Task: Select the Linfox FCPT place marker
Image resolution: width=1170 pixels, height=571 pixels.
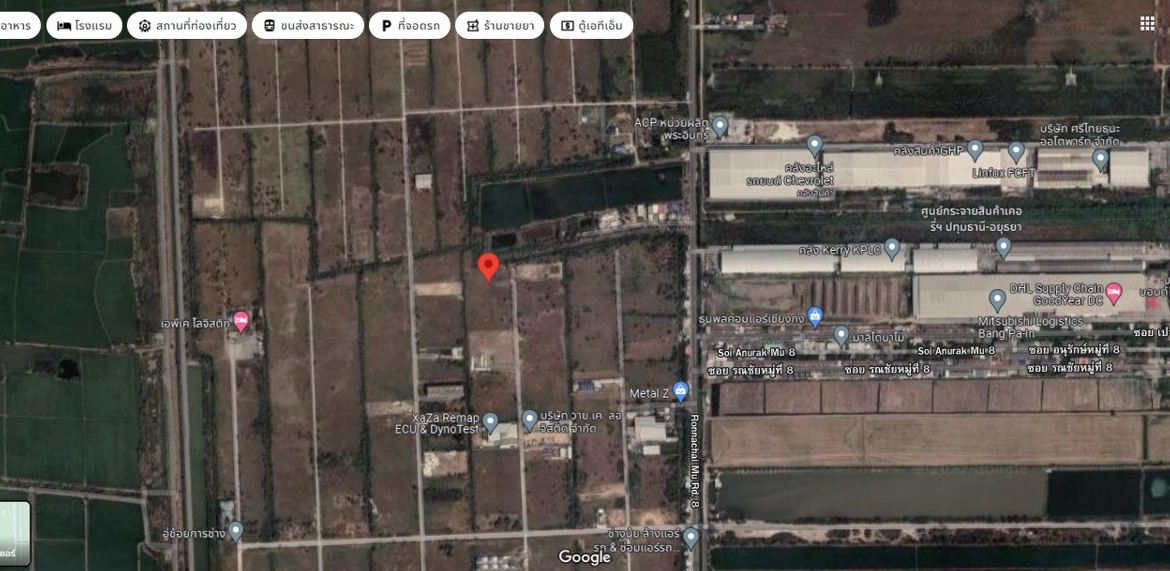Action: click(1016, 152)
